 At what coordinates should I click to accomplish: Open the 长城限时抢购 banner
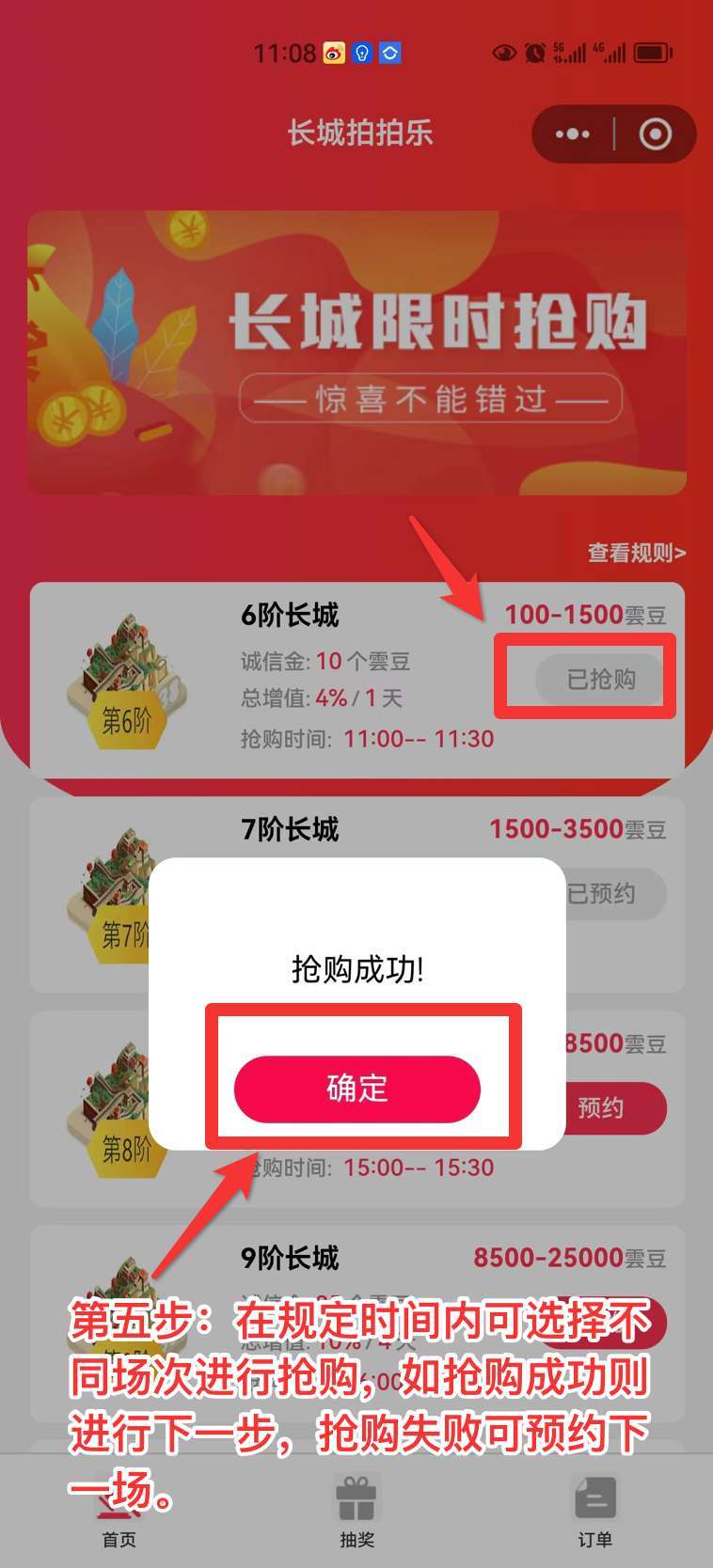pyautogui.click(x=356, y=353)
